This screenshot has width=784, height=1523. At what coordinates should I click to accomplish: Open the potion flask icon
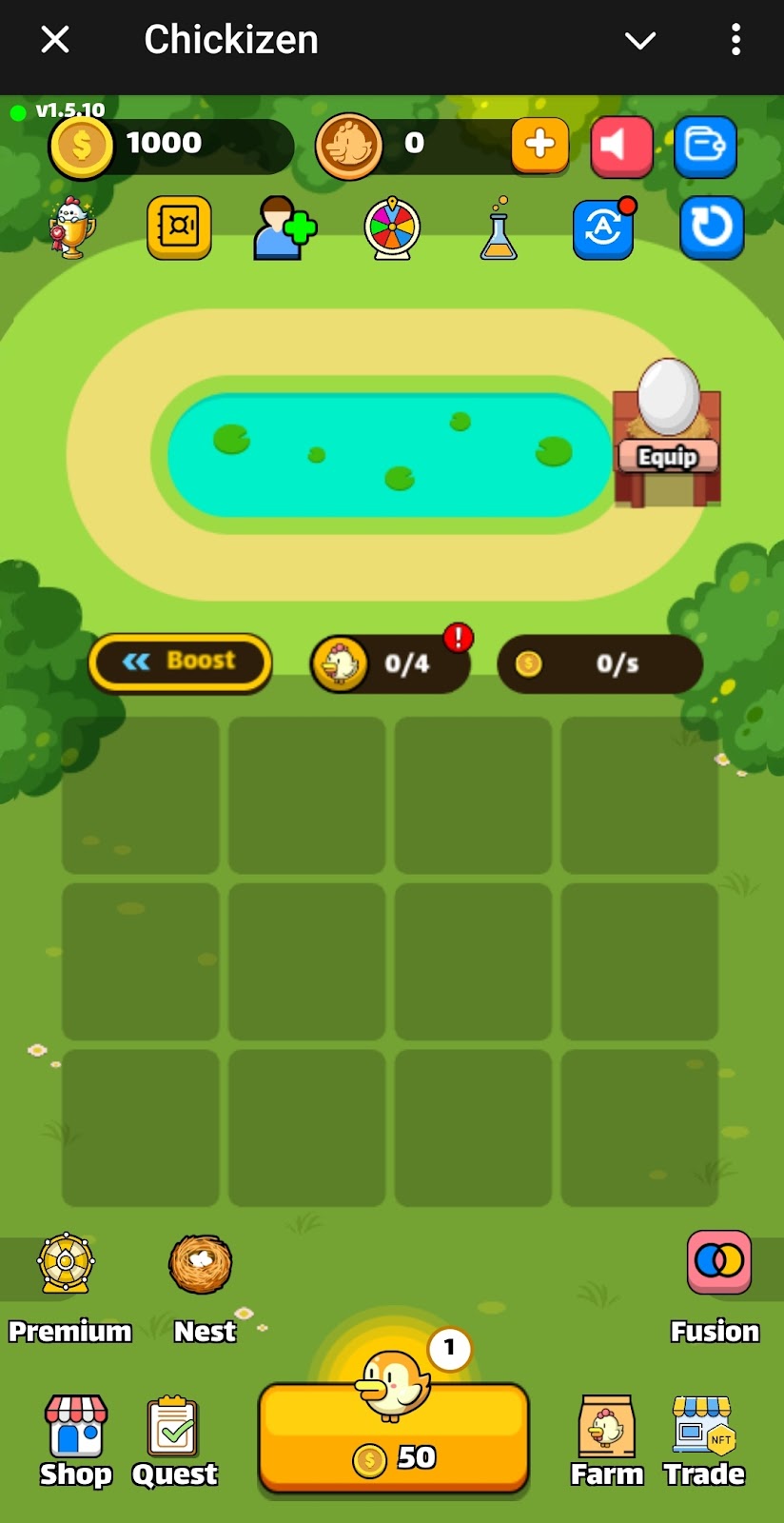499,228
